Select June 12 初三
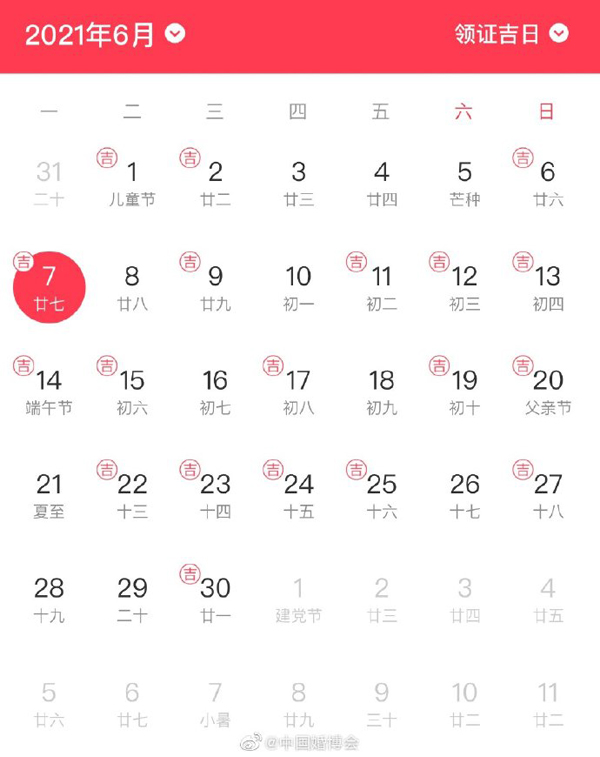600x757 pixels. [x=464, y=287]
